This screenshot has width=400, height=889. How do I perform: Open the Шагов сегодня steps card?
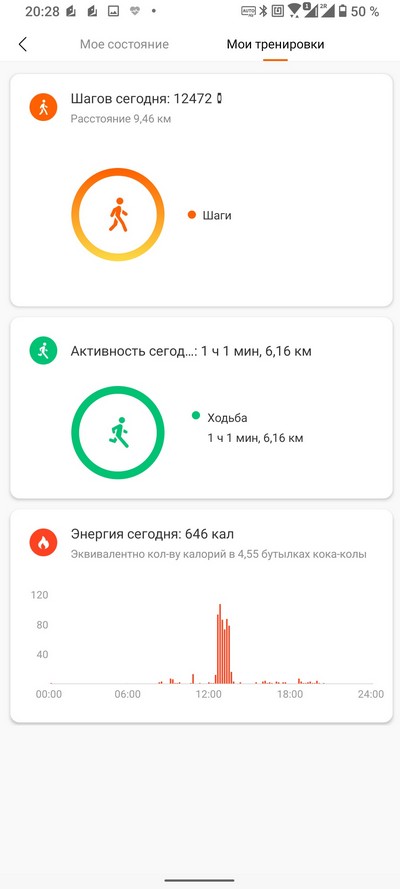coord(201,190)
